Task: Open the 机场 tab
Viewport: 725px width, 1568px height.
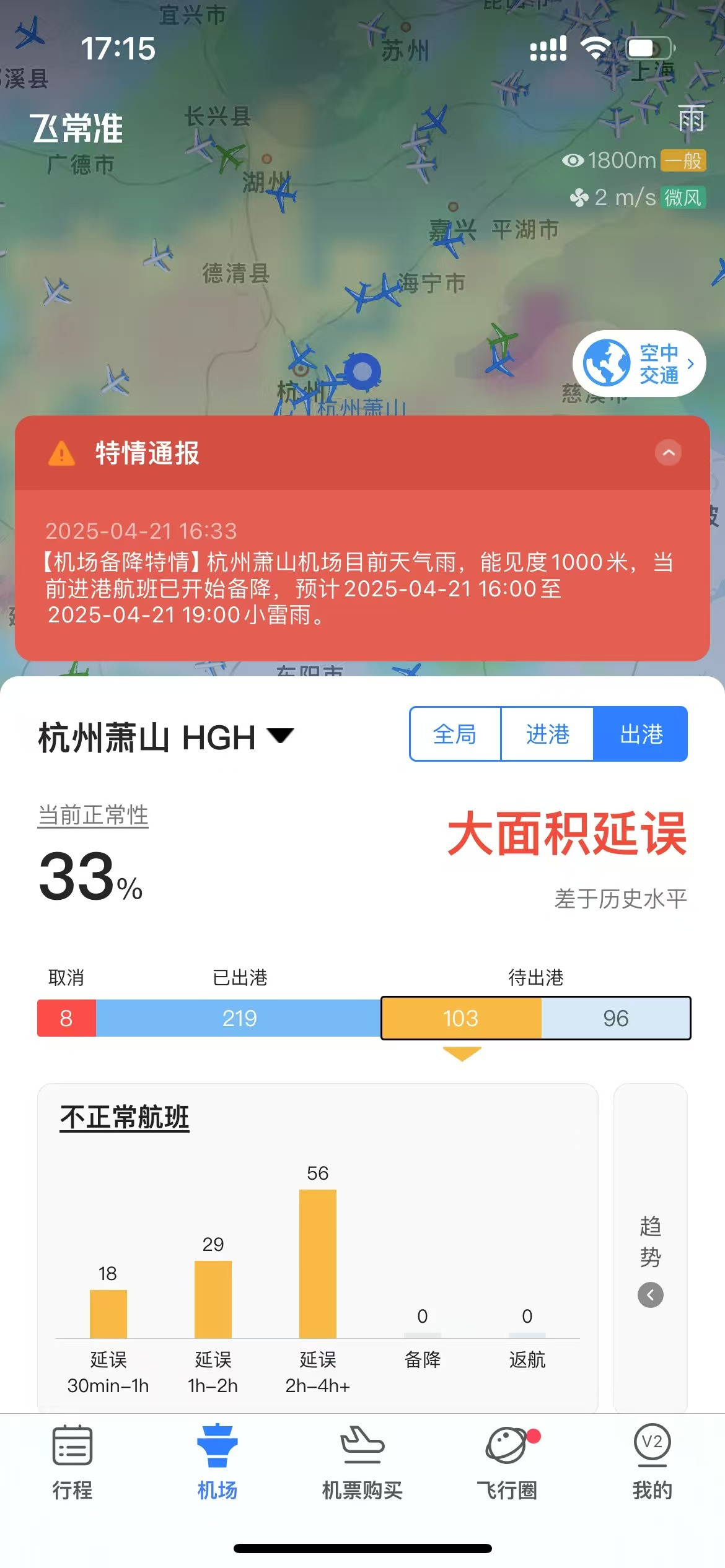Action: tap(217, 1463)
